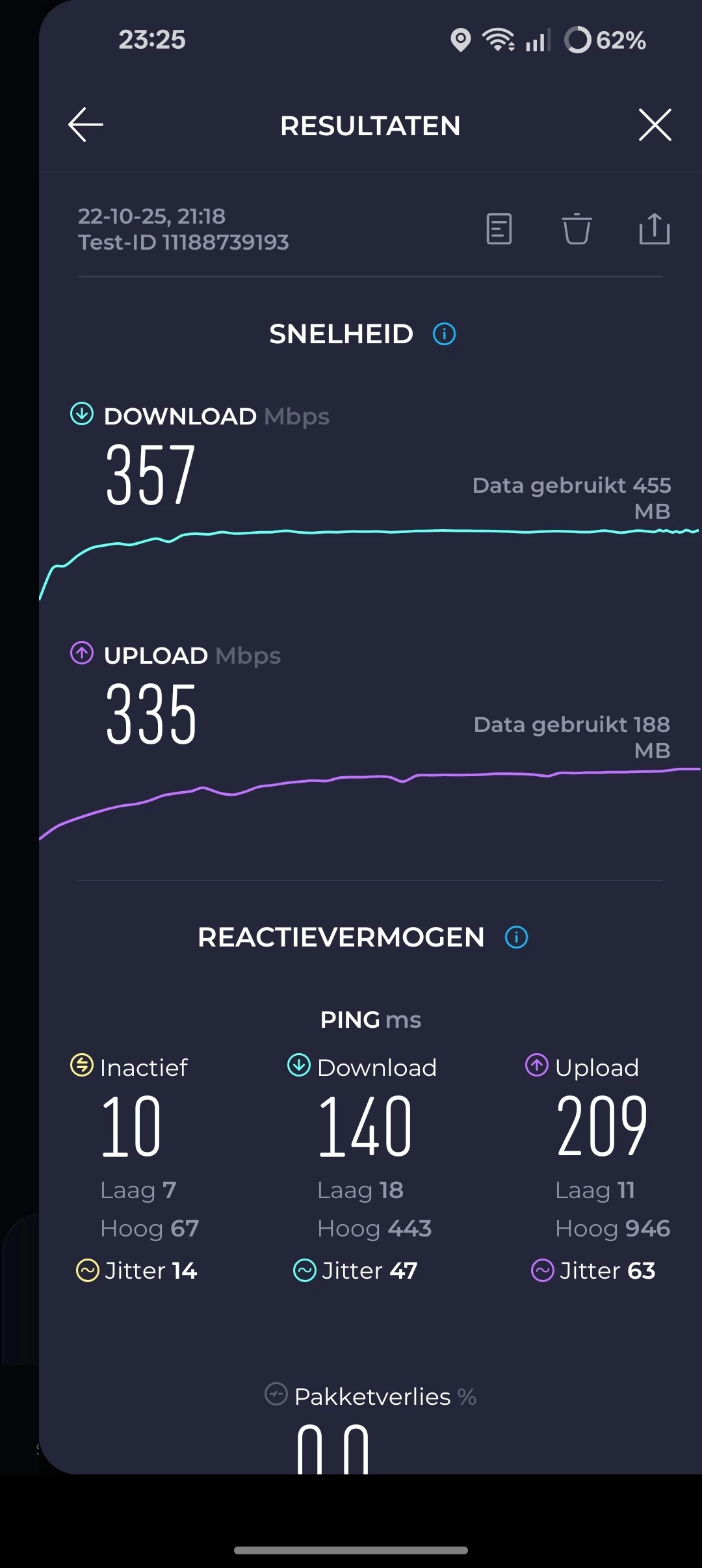Go back using the arrow icon
The height and width of the screenshot is (1568, 702).
click(x=86, y=125)
